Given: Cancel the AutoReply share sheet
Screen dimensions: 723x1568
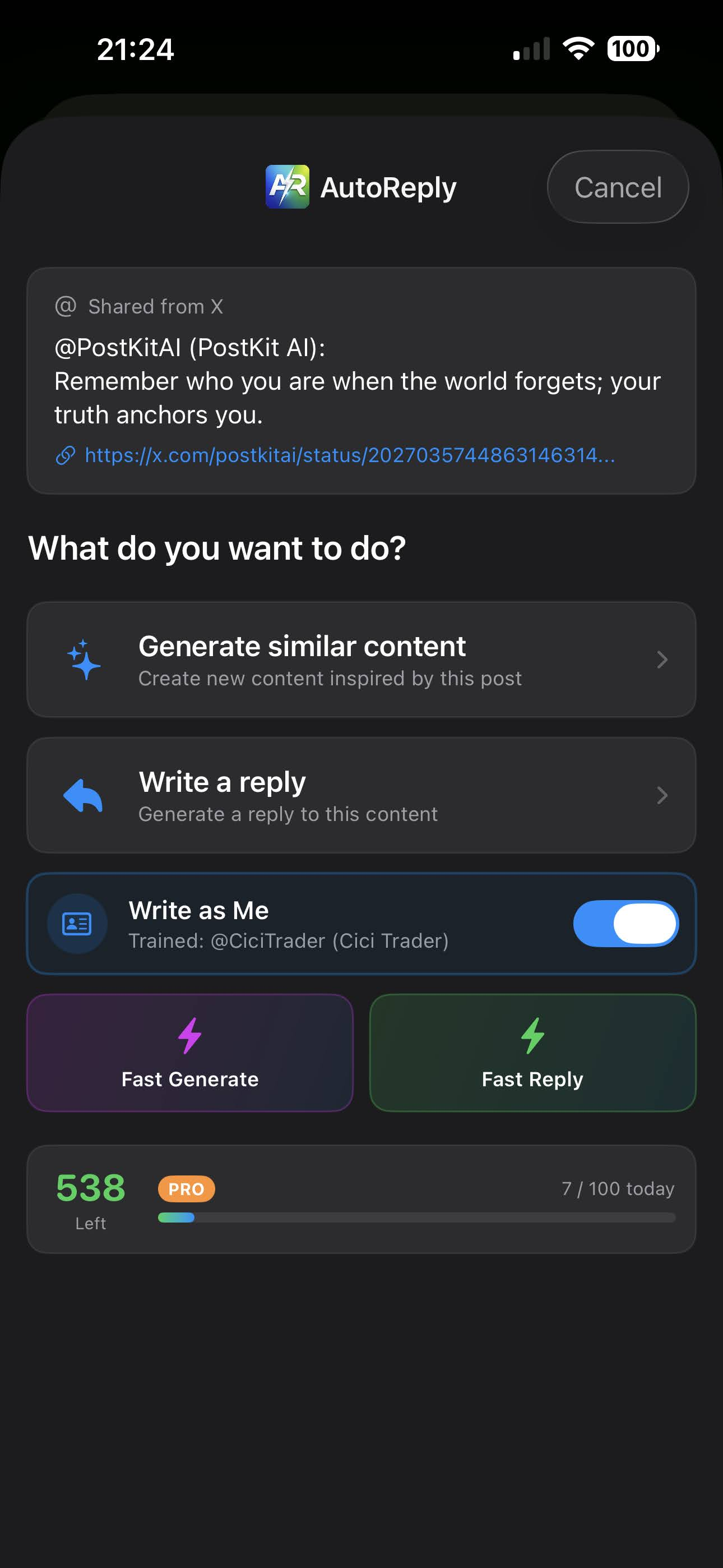Looking at the screenshot, I should click(x=618, y=187).
